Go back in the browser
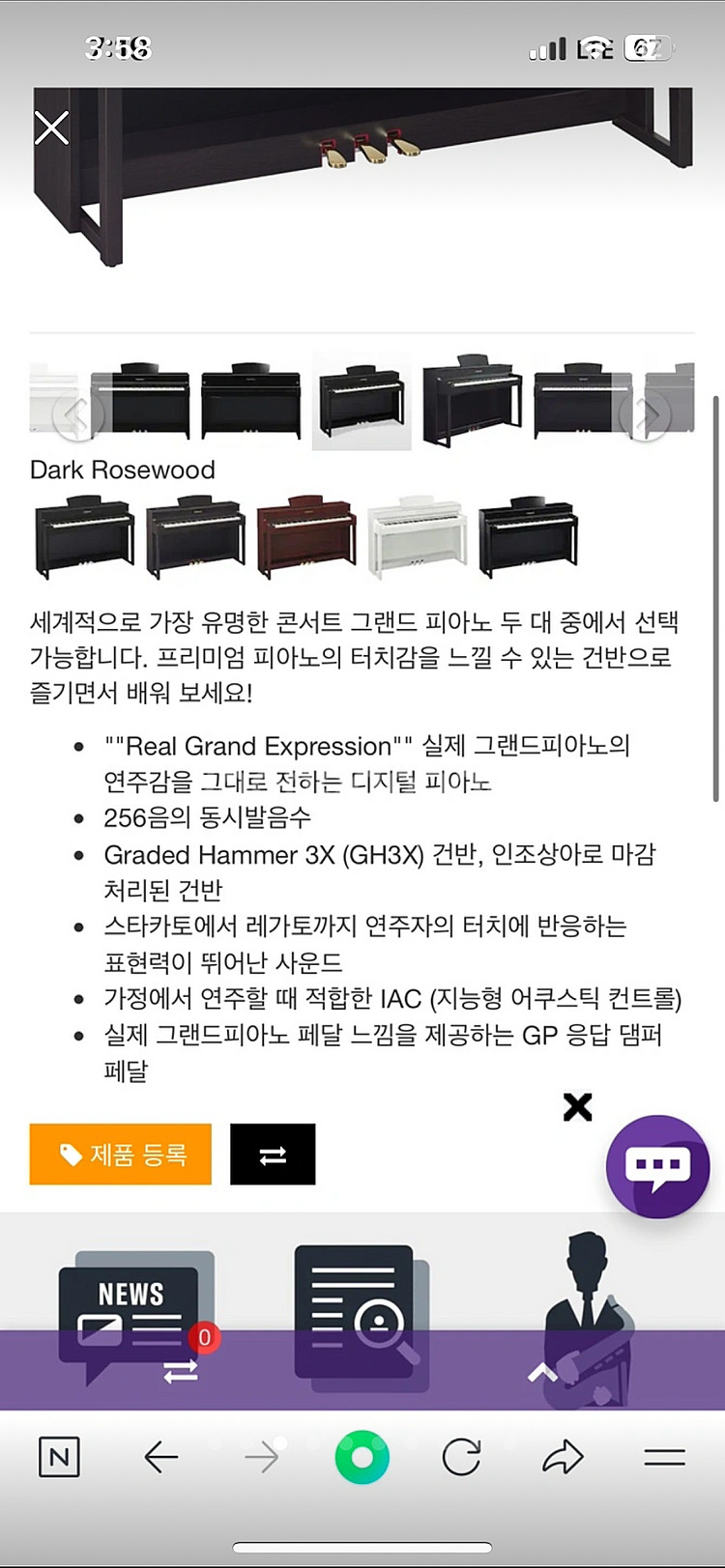Viewport: 725px width, 1568px height. tap(161, 1456)
